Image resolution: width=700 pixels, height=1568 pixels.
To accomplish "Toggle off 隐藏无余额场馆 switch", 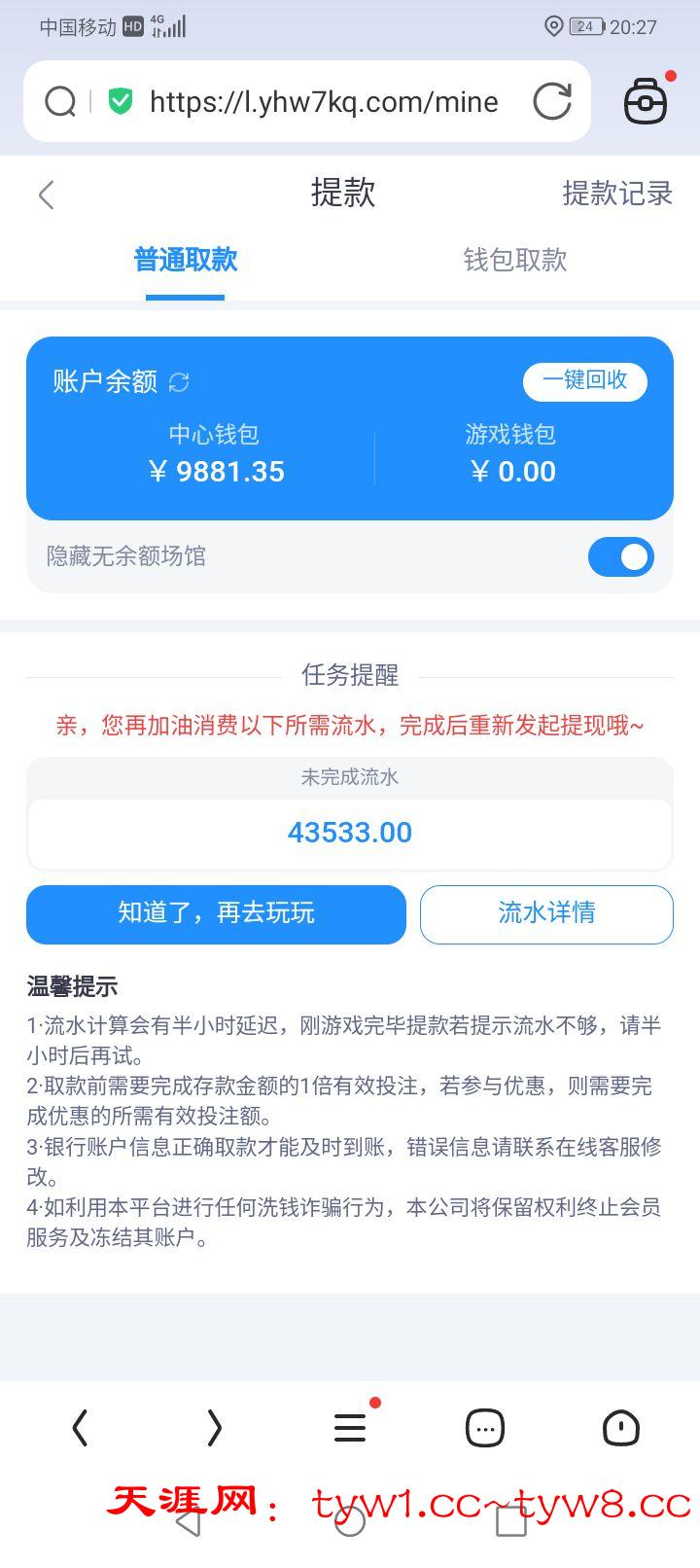I will click(x=620, y=556).
